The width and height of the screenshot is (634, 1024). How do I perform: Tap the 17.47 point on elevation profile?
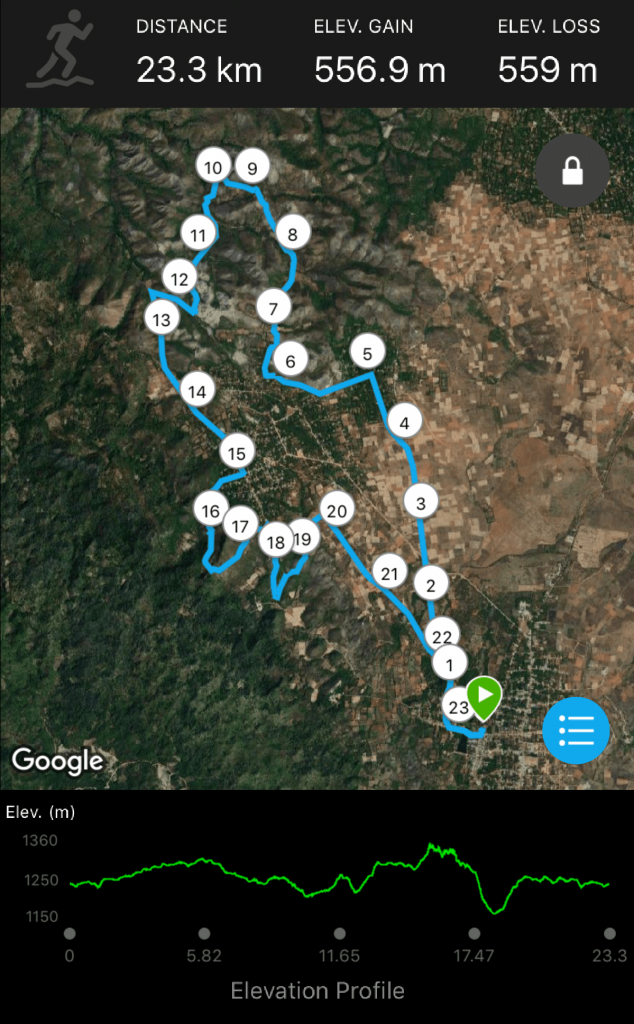tap(474, 933)
